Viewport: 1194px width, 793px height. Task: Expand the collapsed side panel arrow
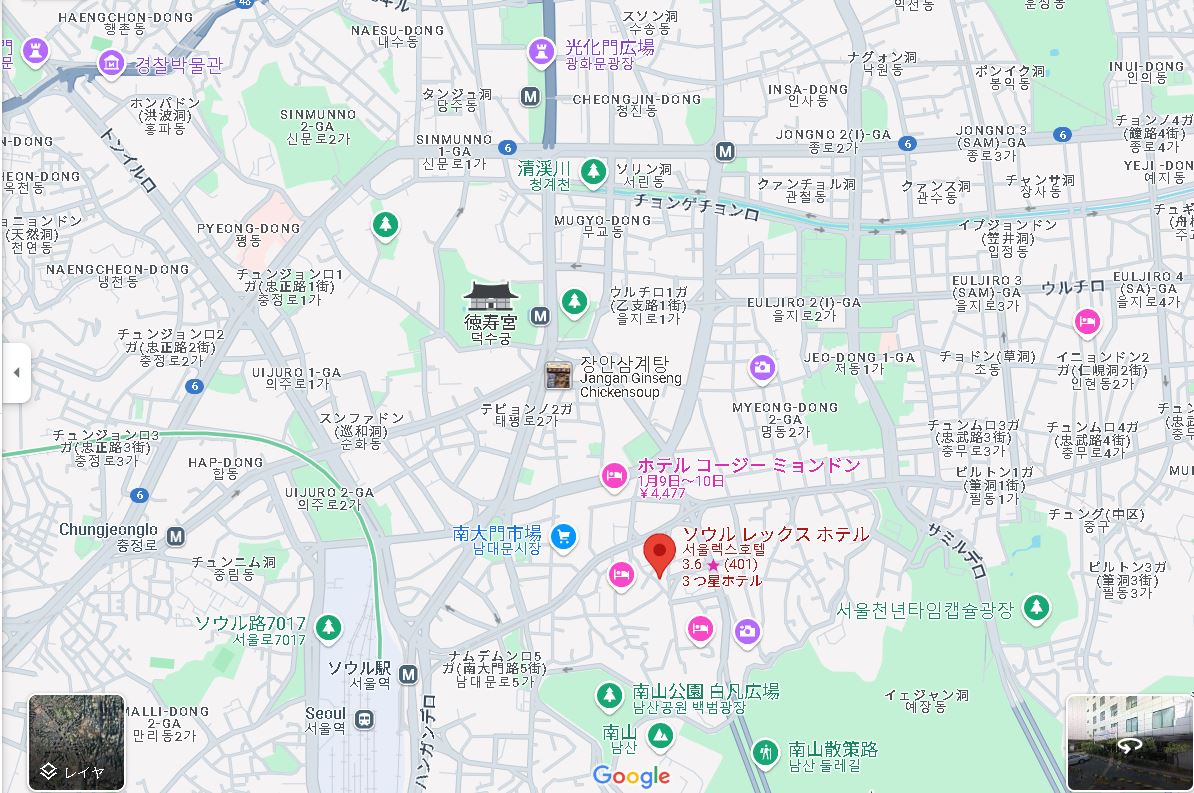click(x=15, y=373)
